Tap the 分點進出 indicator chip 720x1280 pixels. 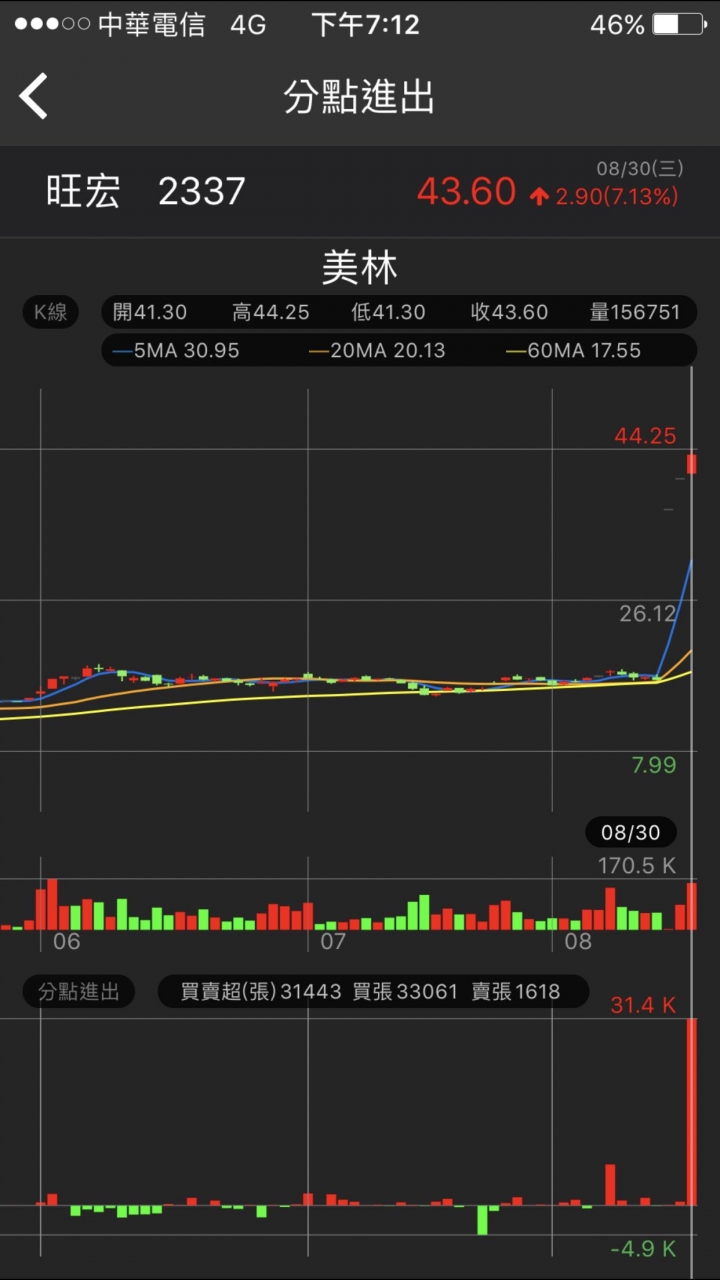(x=78, y=991)
